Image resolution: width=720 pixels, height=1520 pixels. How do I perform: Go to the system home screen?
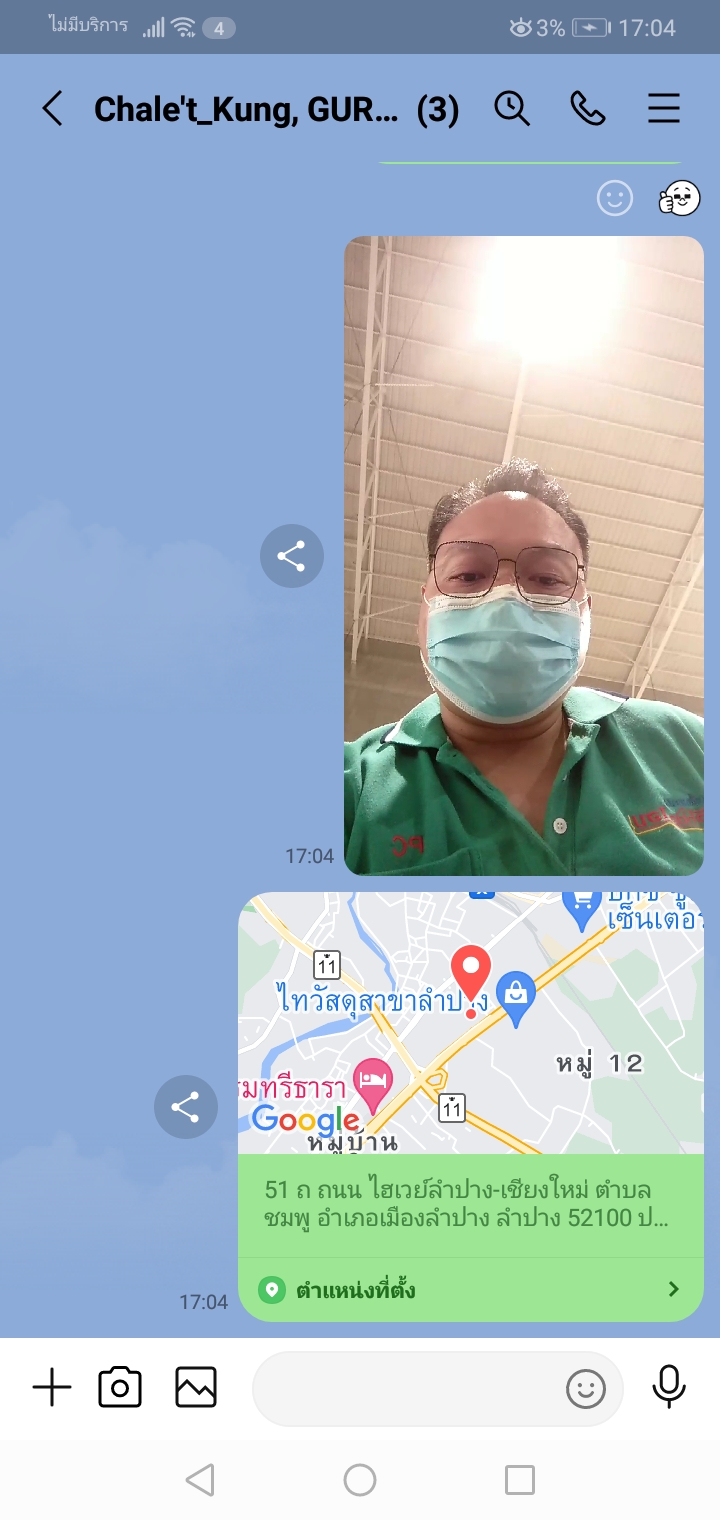[360, 1480]
